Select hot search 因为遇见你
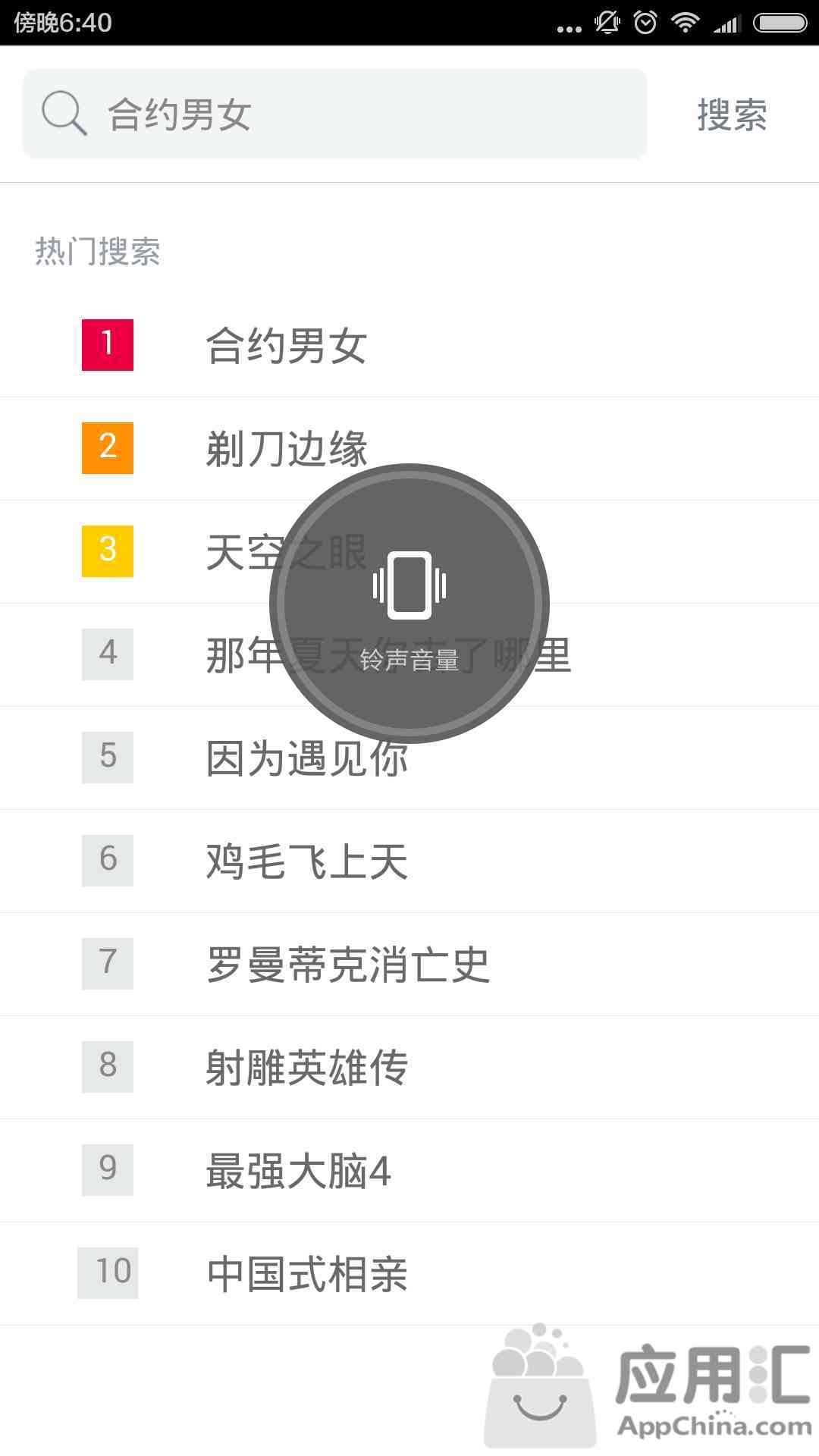 (x=307, y=758)
